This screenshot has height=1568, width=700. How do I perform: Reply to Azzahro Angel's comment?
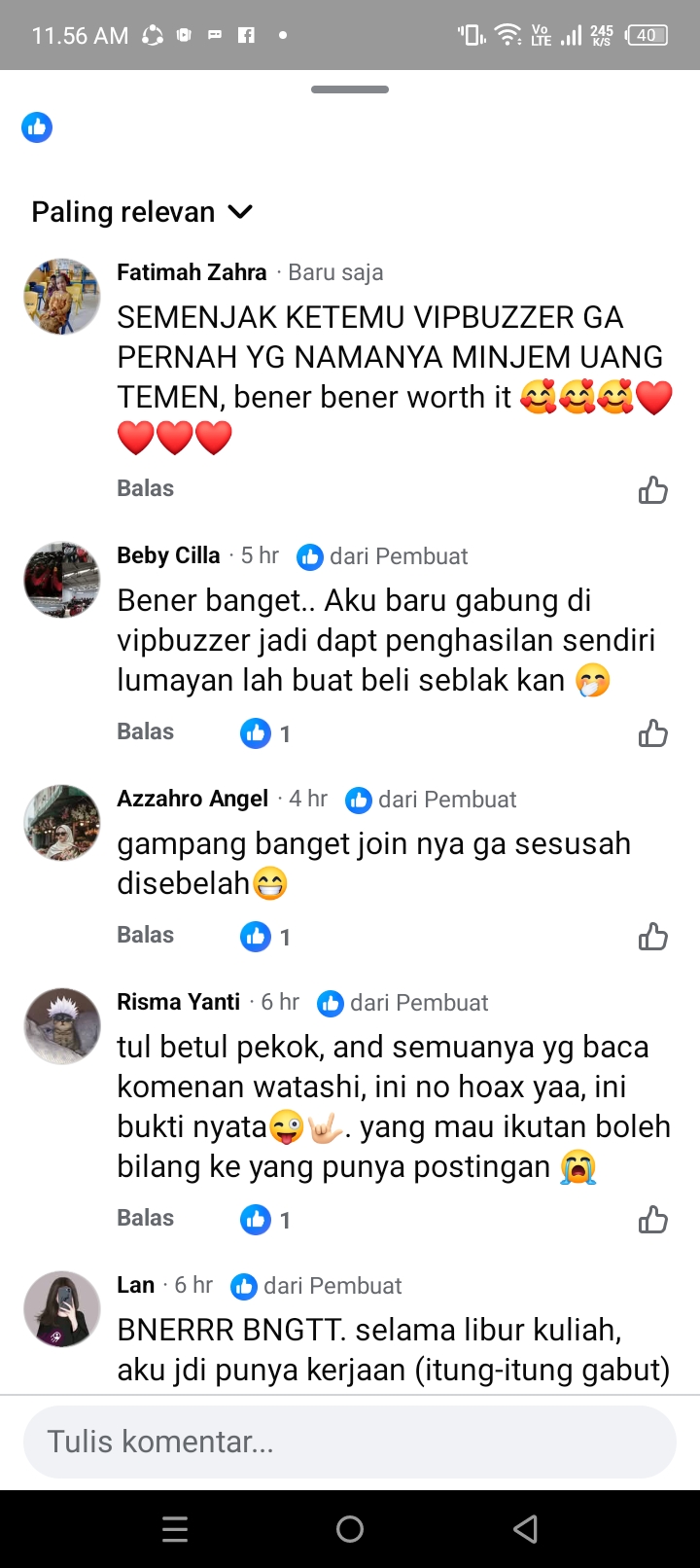pos(145,935)
